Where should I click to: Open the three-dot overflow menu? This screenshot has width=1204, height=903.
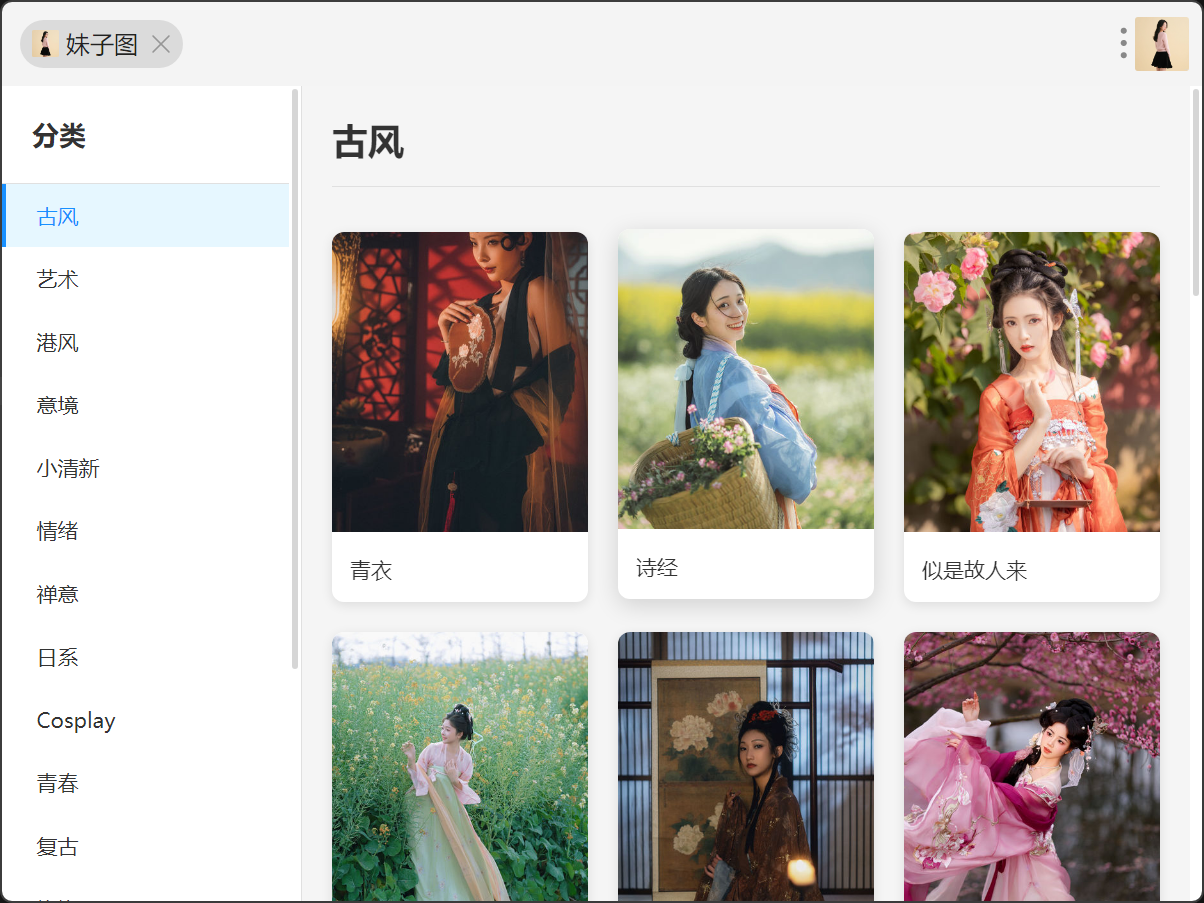(x=1124, y=43)
